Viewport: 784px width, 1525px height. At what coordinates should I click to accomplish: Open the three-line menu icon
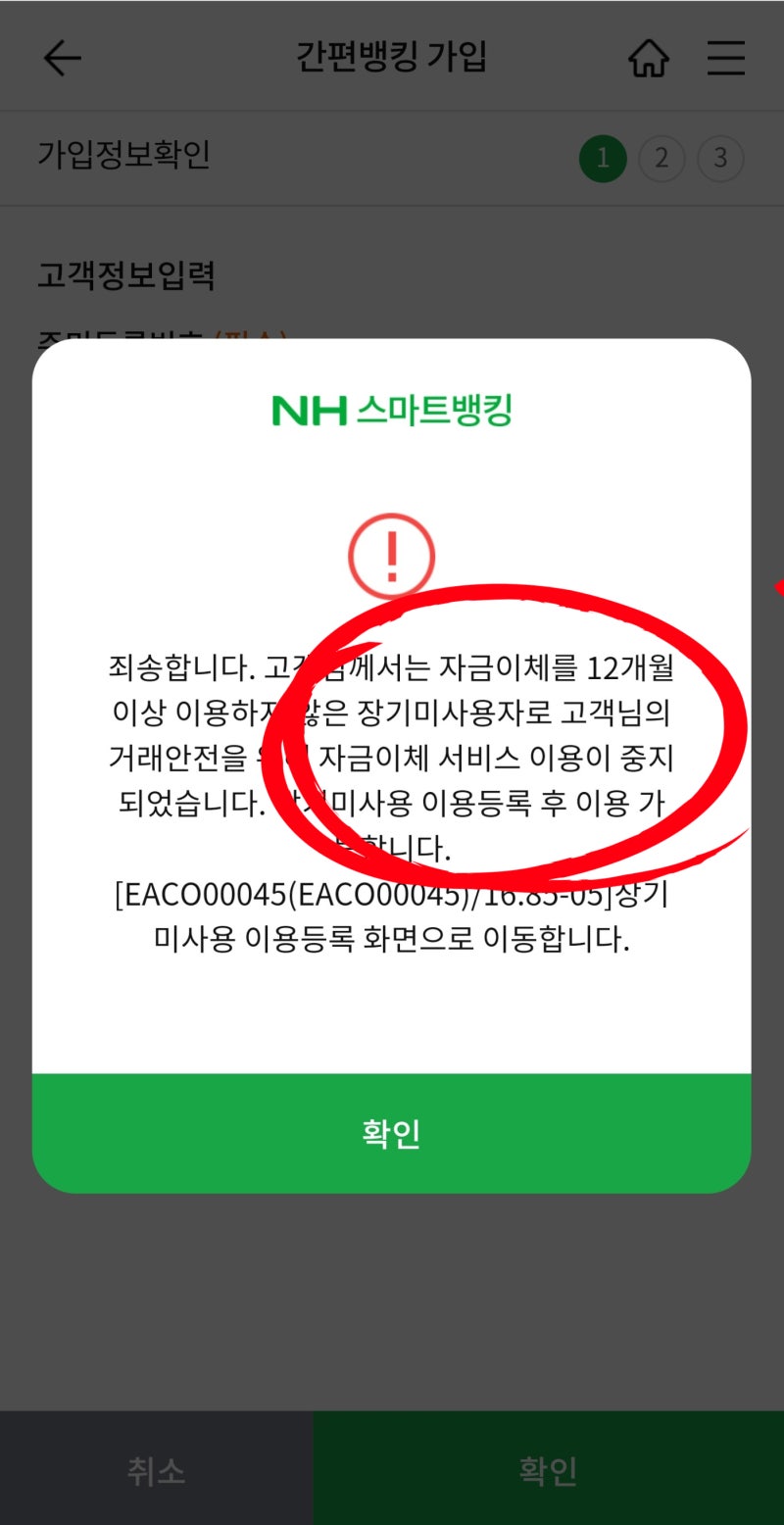[725, 59]
